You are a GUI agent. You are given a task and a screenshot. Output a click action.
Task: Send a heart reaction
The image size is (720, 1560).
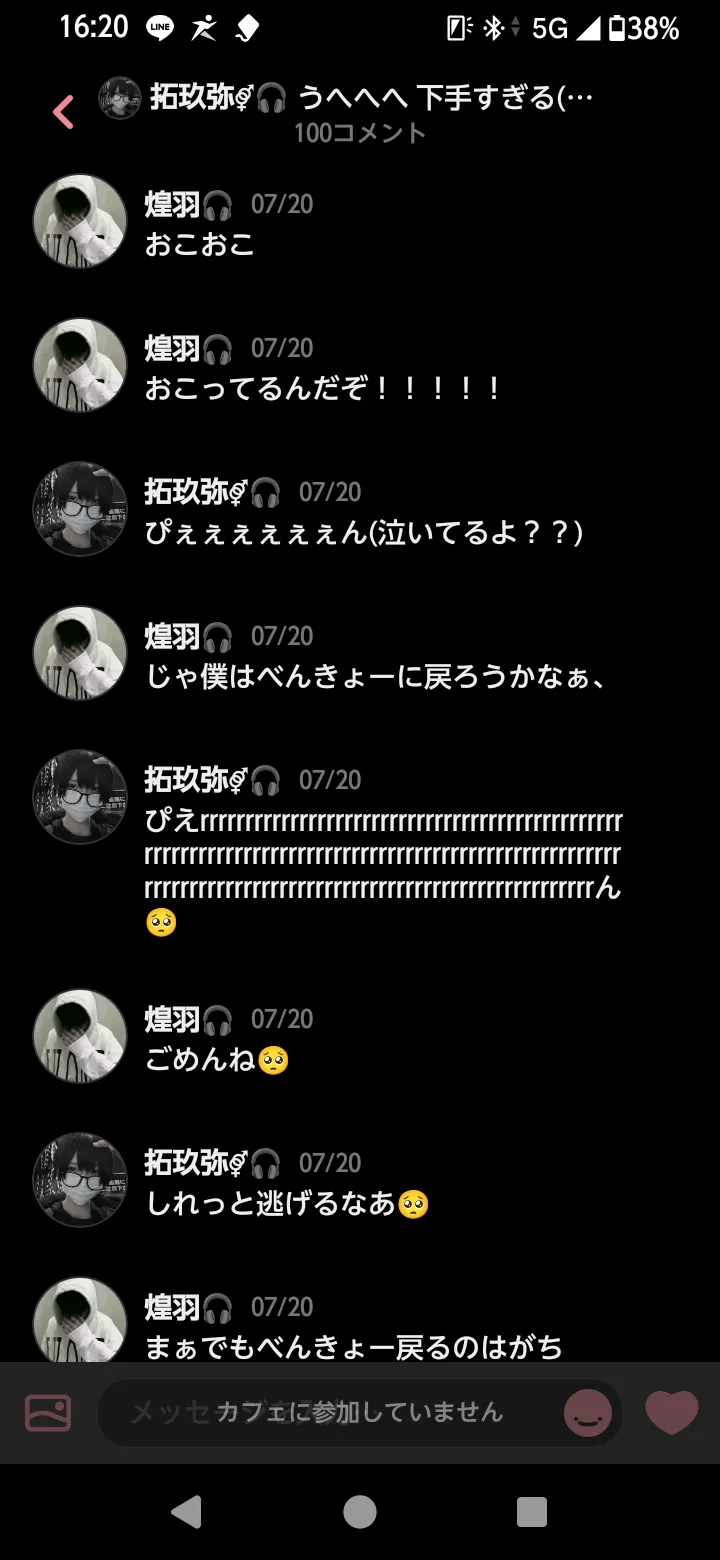pos(671,1412)
